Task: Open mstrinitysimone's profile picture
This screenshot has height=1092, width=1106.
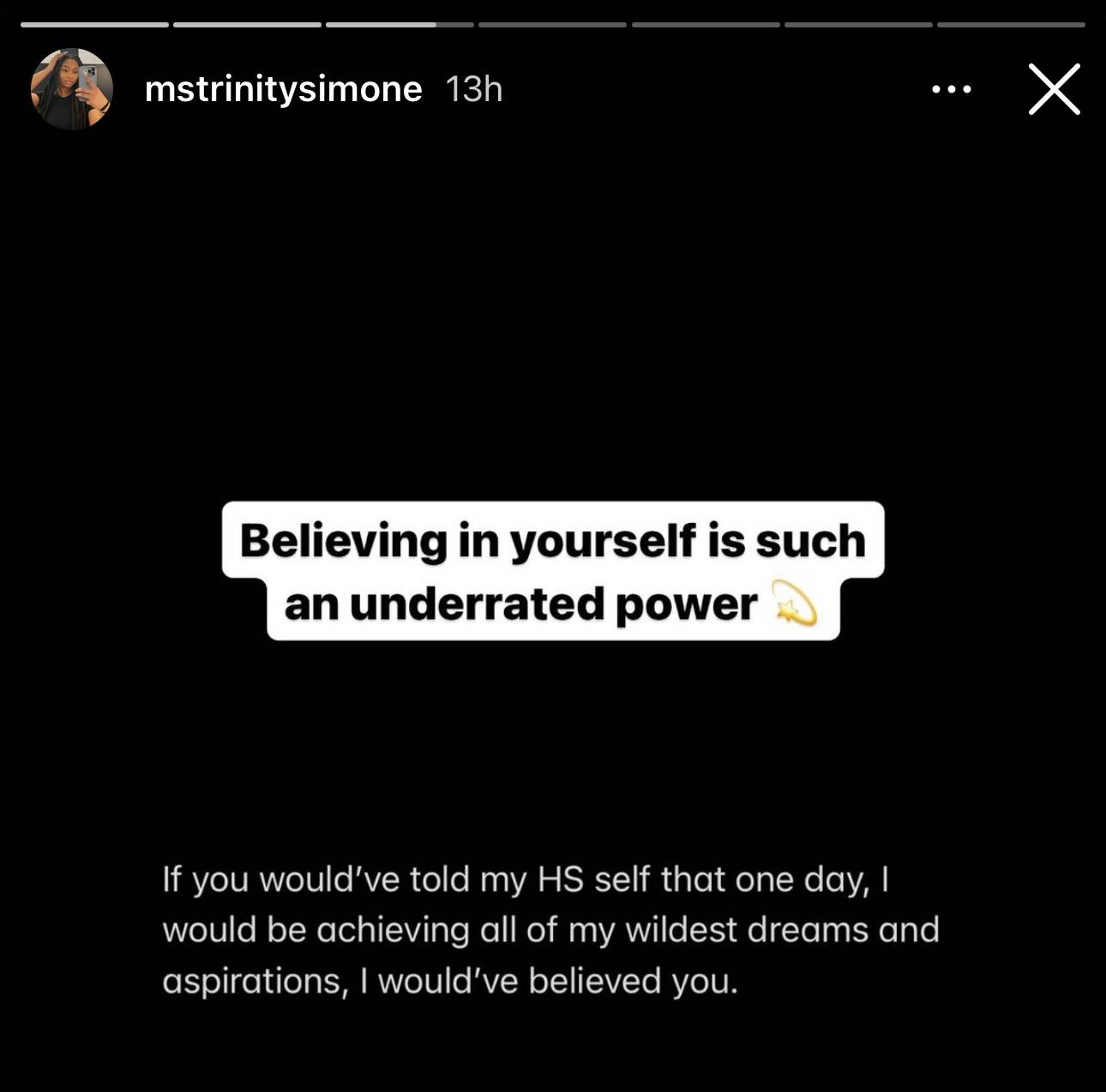Action: [x=72, y=89]
